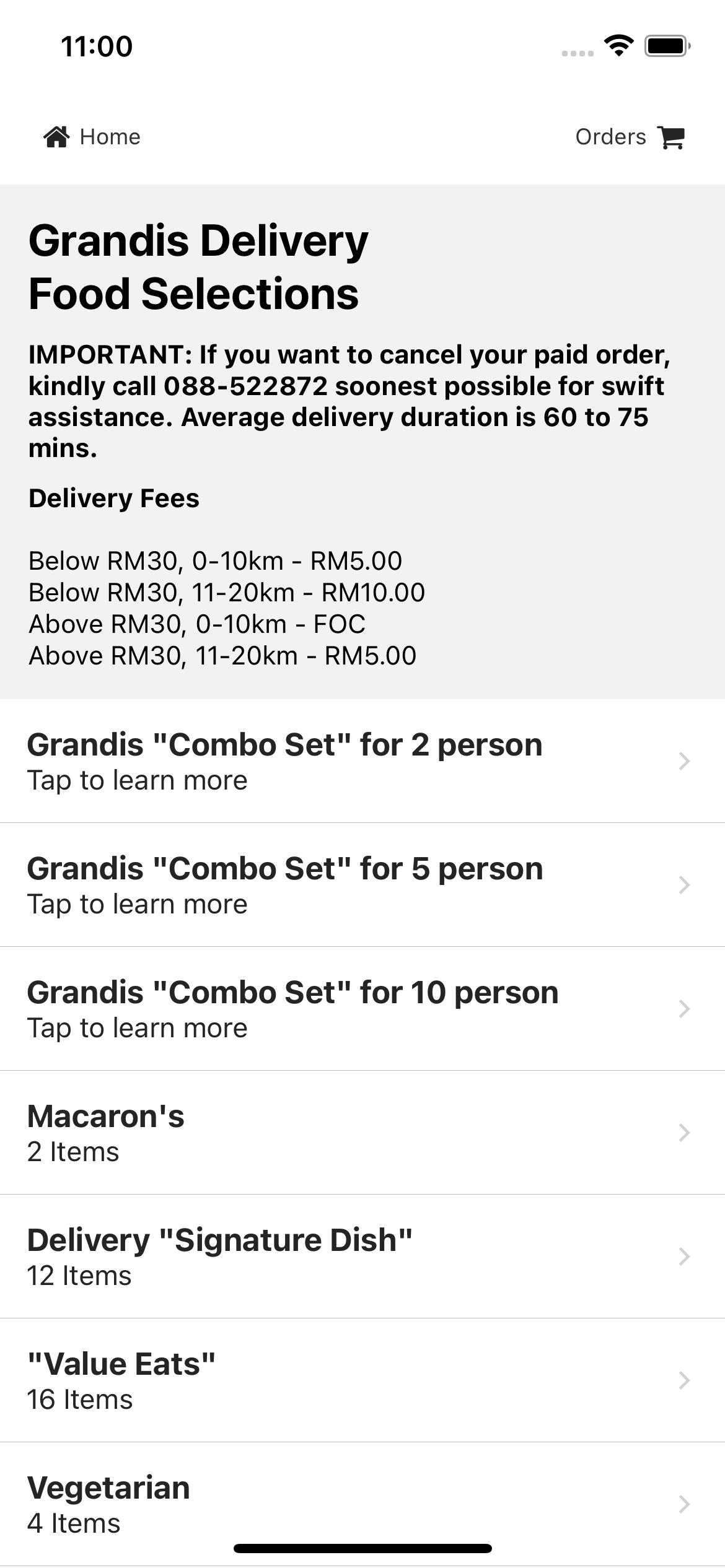Open Delivery Signature Dish list
Image resolution: width=725 pixels, height=1568 pixels.
pos(362,1257)
